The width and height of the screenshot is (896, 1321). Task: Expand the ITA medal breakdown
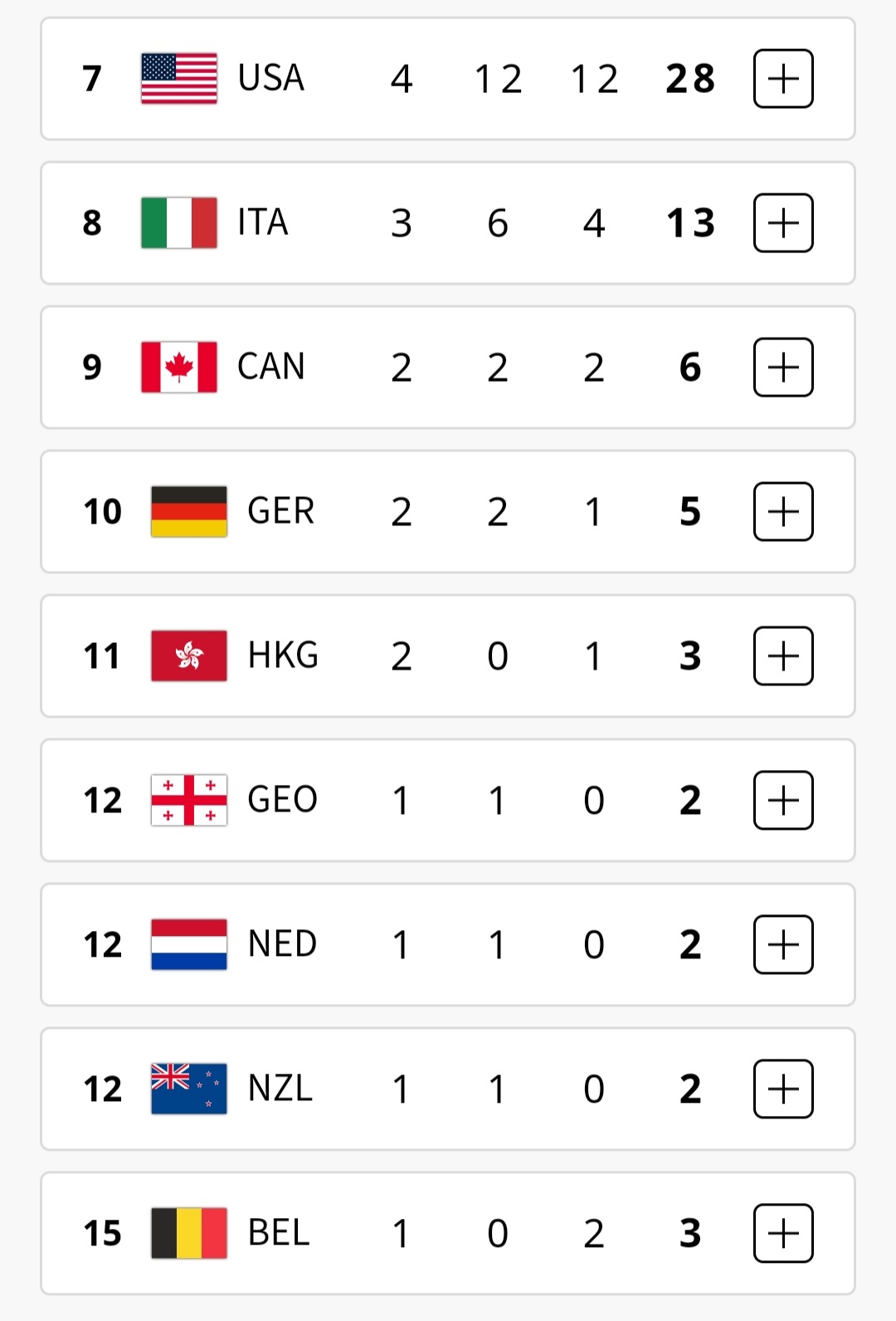pos(782,223)
